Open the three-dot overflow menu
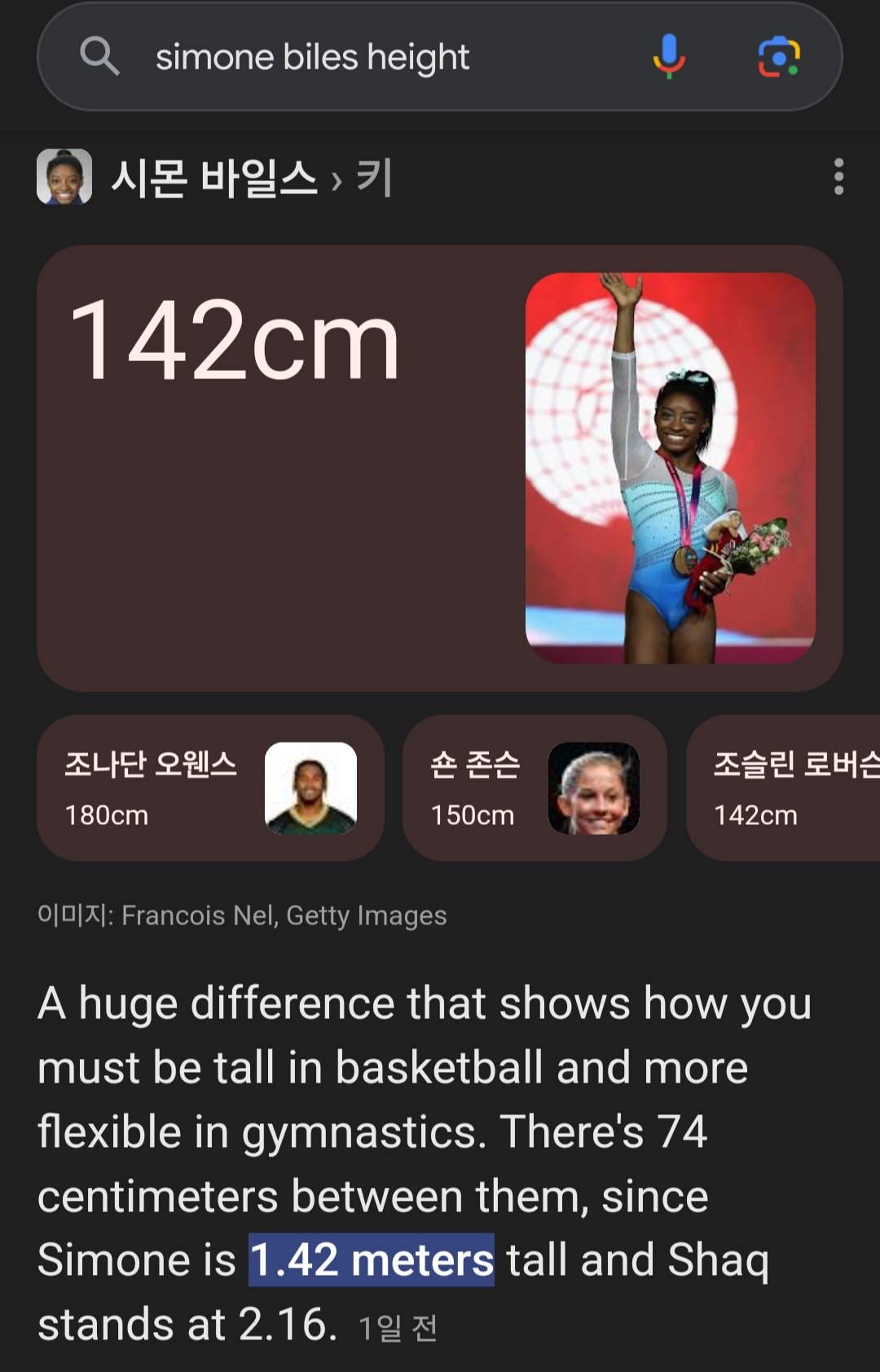Image resolution: width=880 pixels, height=1372 pixels. pyautogui.click(x=838, y=177)
